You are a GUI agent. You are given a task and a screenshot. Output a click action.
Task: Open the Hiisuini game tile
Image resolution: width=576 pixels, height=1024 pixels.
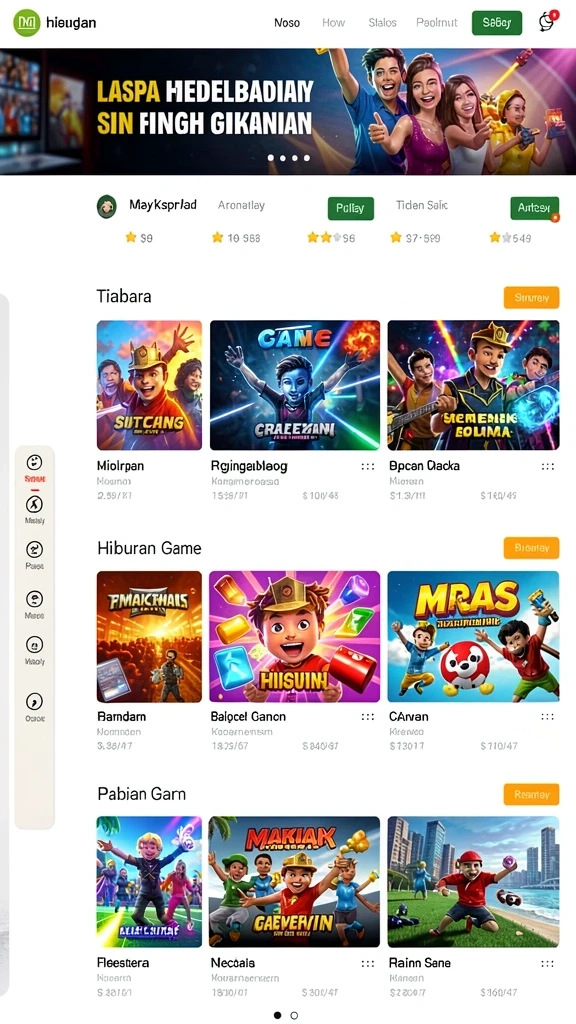tap(295, 637)
